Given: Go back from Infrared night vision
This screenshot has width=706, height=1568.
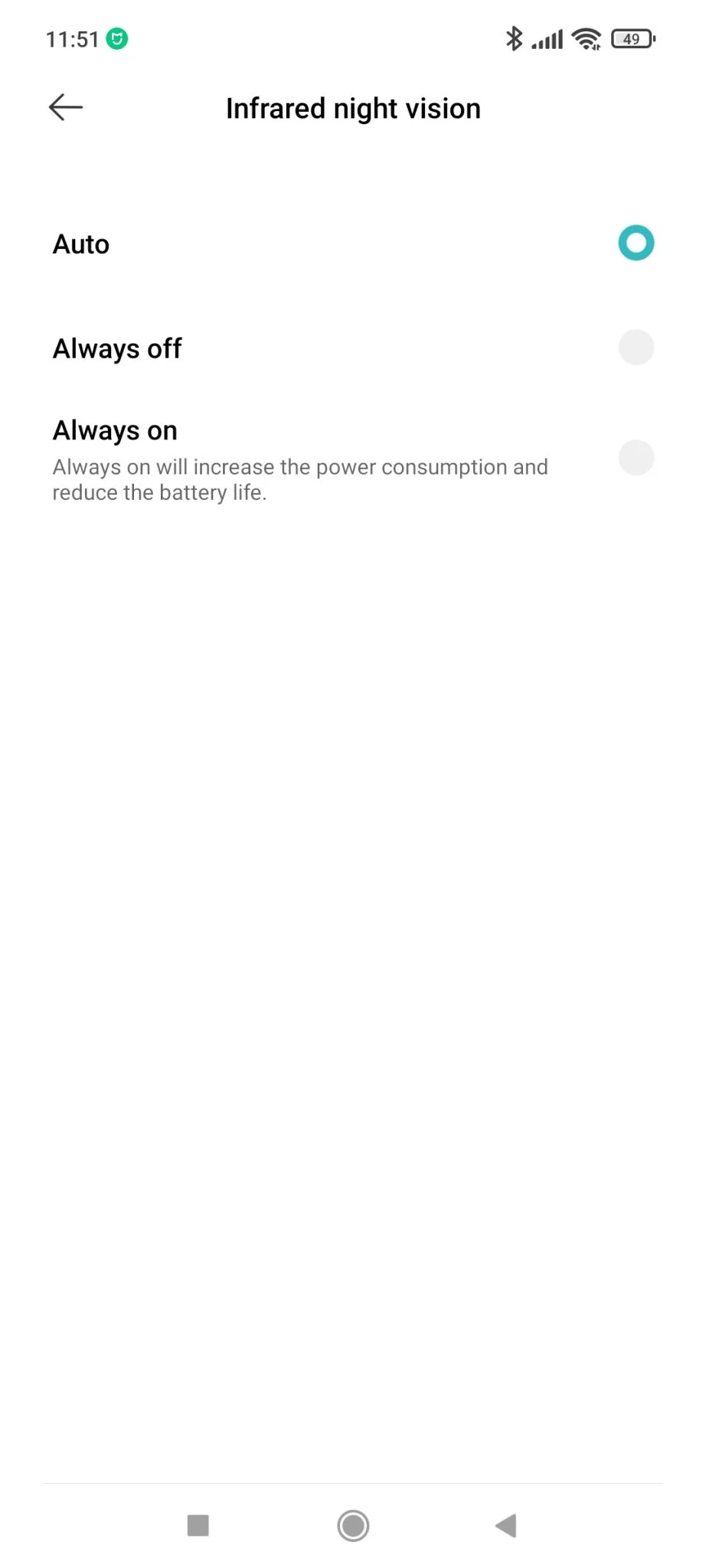Looking at the screenshot, I should [x=66, y=108].
